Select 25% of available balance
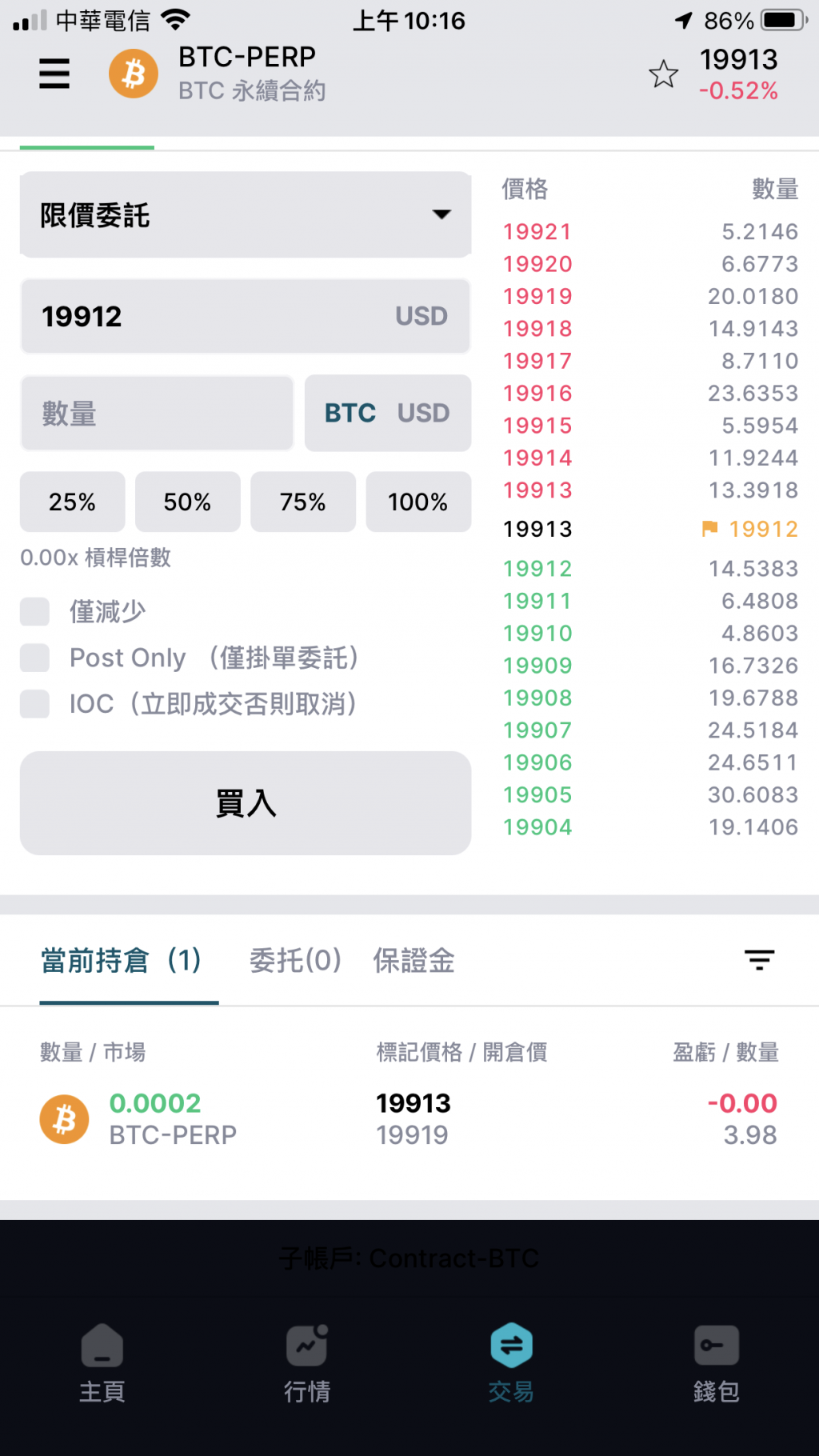This screenshot has width=819, height=1456. 72,502
